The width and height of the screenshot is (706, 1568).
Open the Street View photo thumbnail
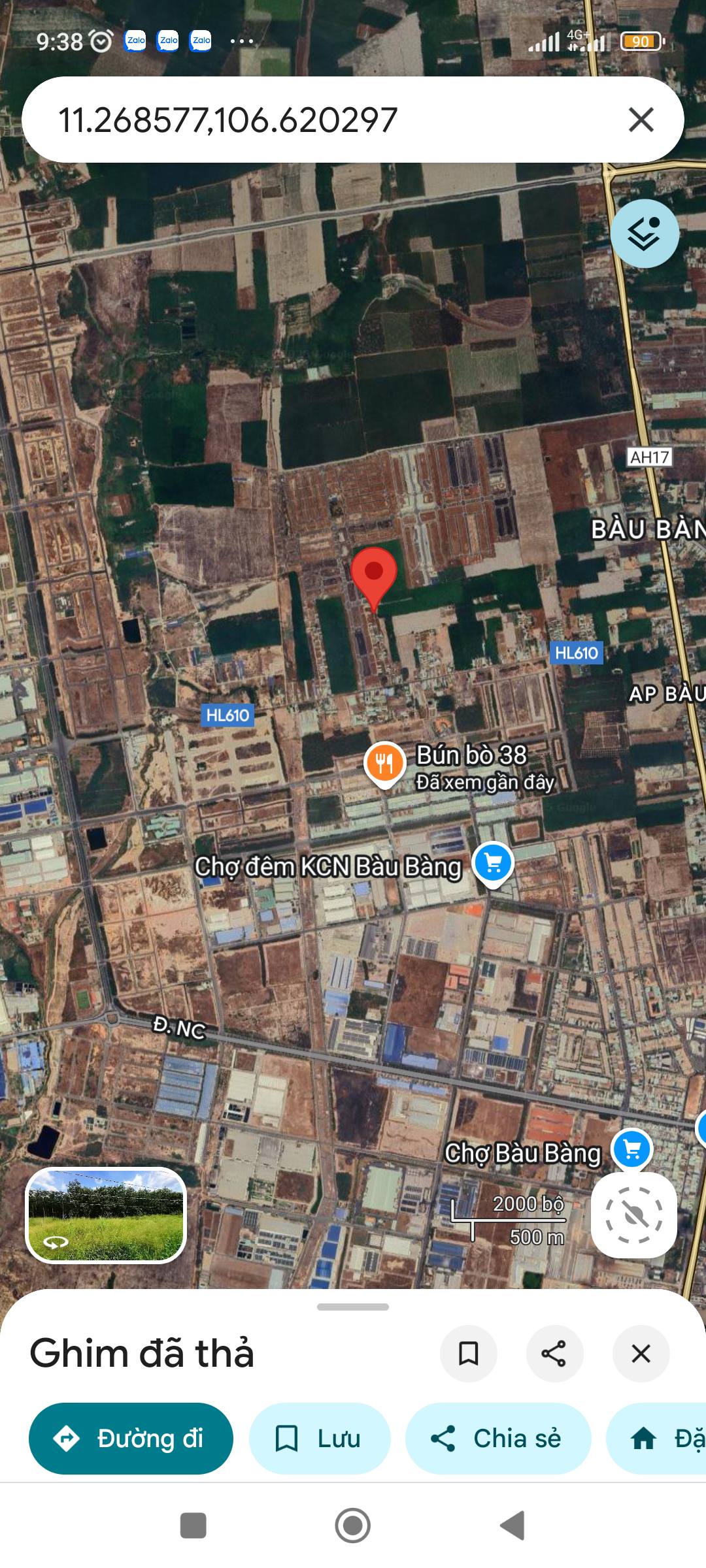[x=106, y=1215]
